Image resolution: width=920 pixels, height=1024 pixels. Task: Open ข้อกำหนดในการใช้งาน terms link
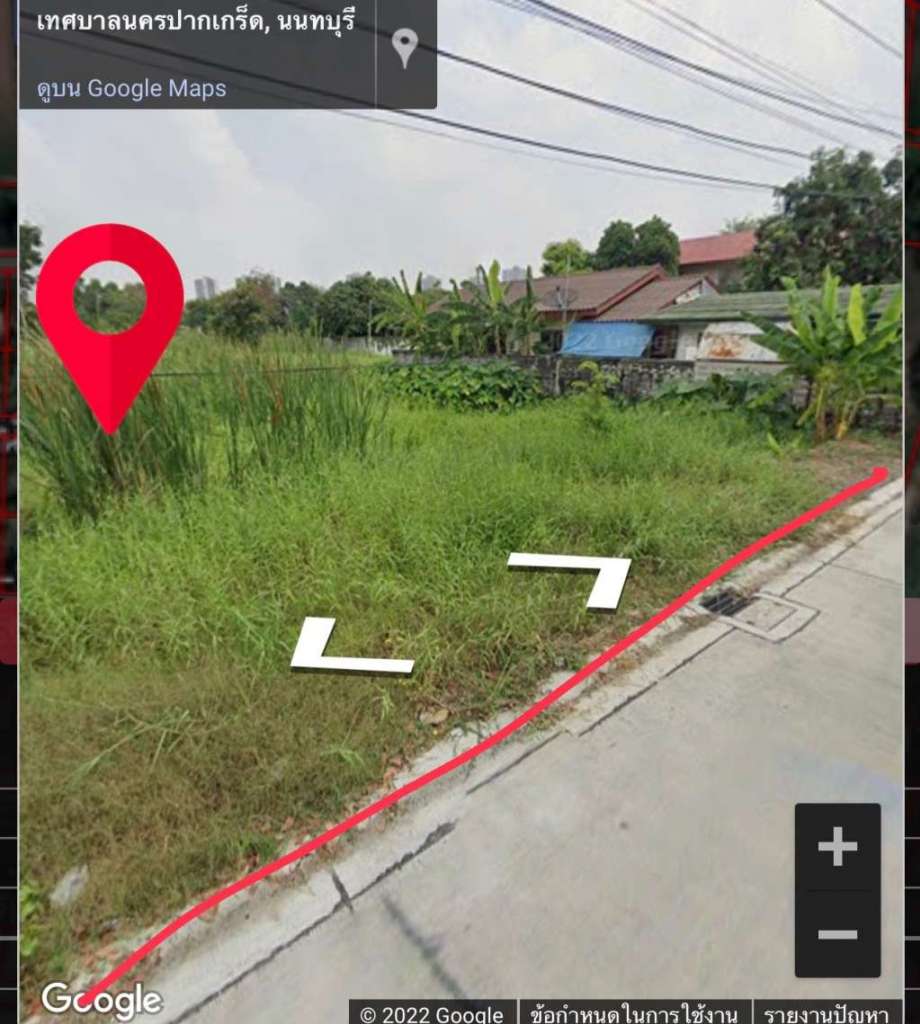(634, 1013)
